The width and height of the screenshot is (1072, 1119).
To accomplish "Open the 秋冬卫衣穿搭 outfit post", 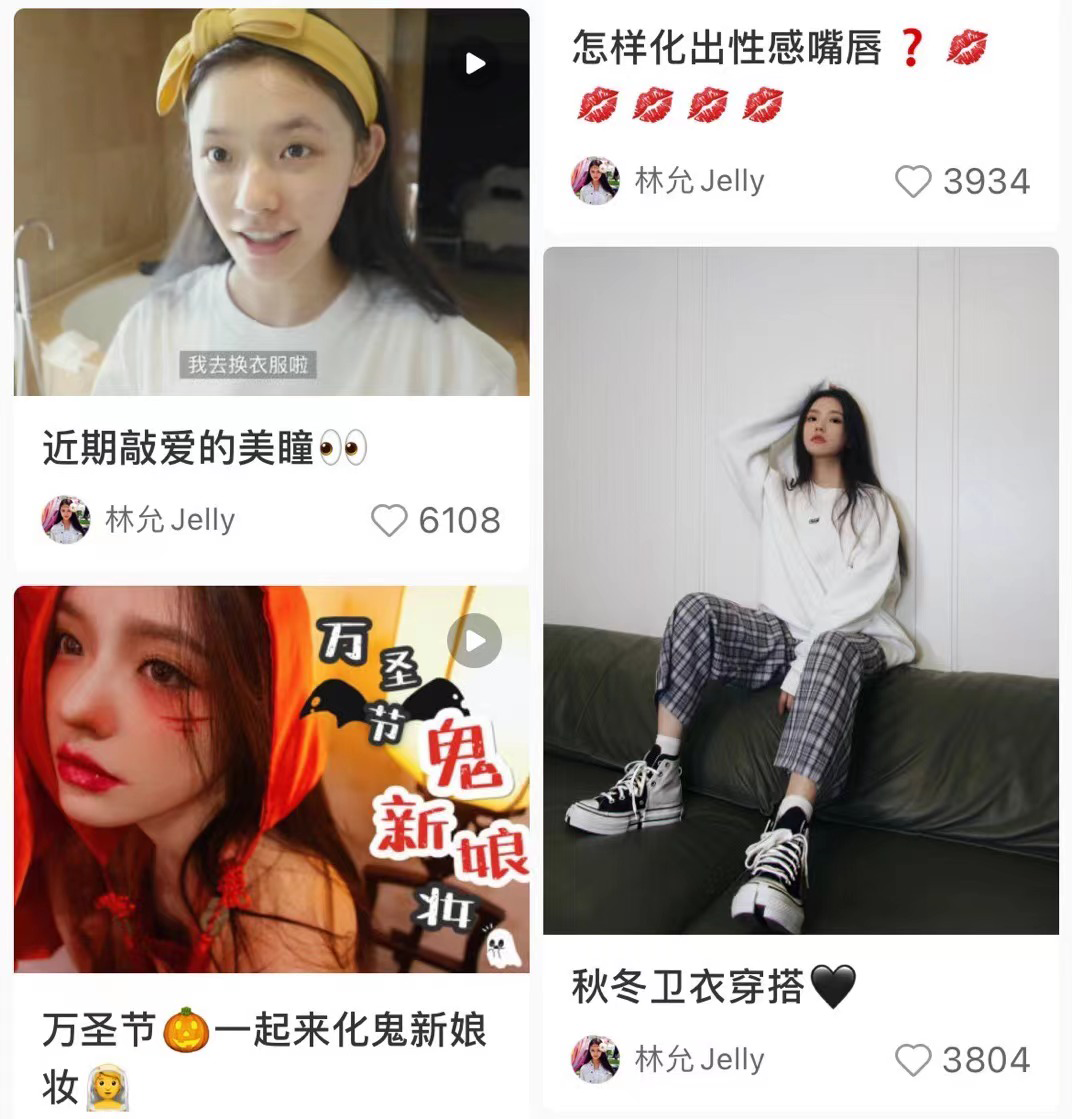I will click(800, 590).
